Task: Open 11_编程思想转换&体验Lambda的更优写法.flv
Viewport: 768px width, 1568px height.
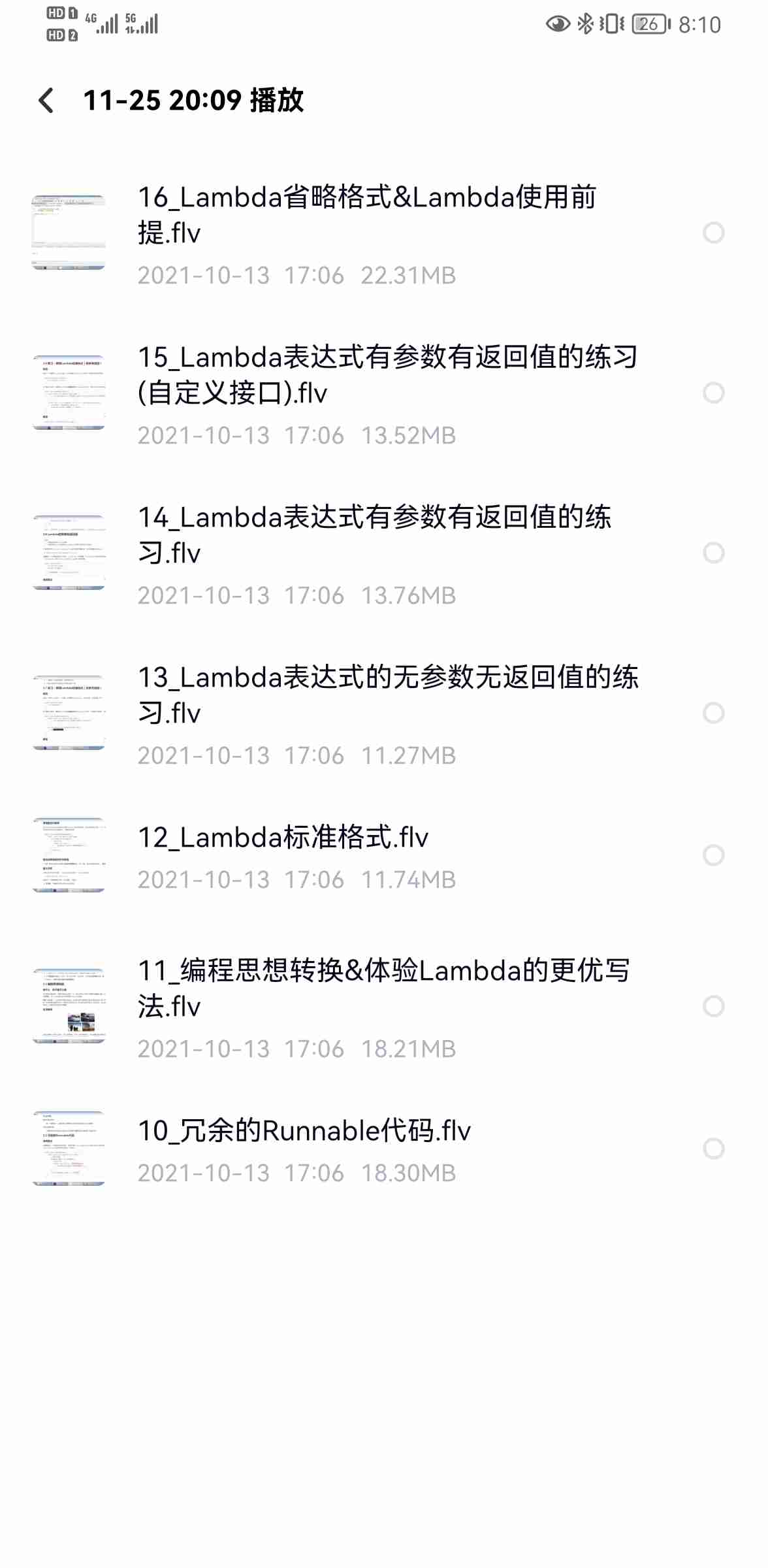Action: pos(382,988)
